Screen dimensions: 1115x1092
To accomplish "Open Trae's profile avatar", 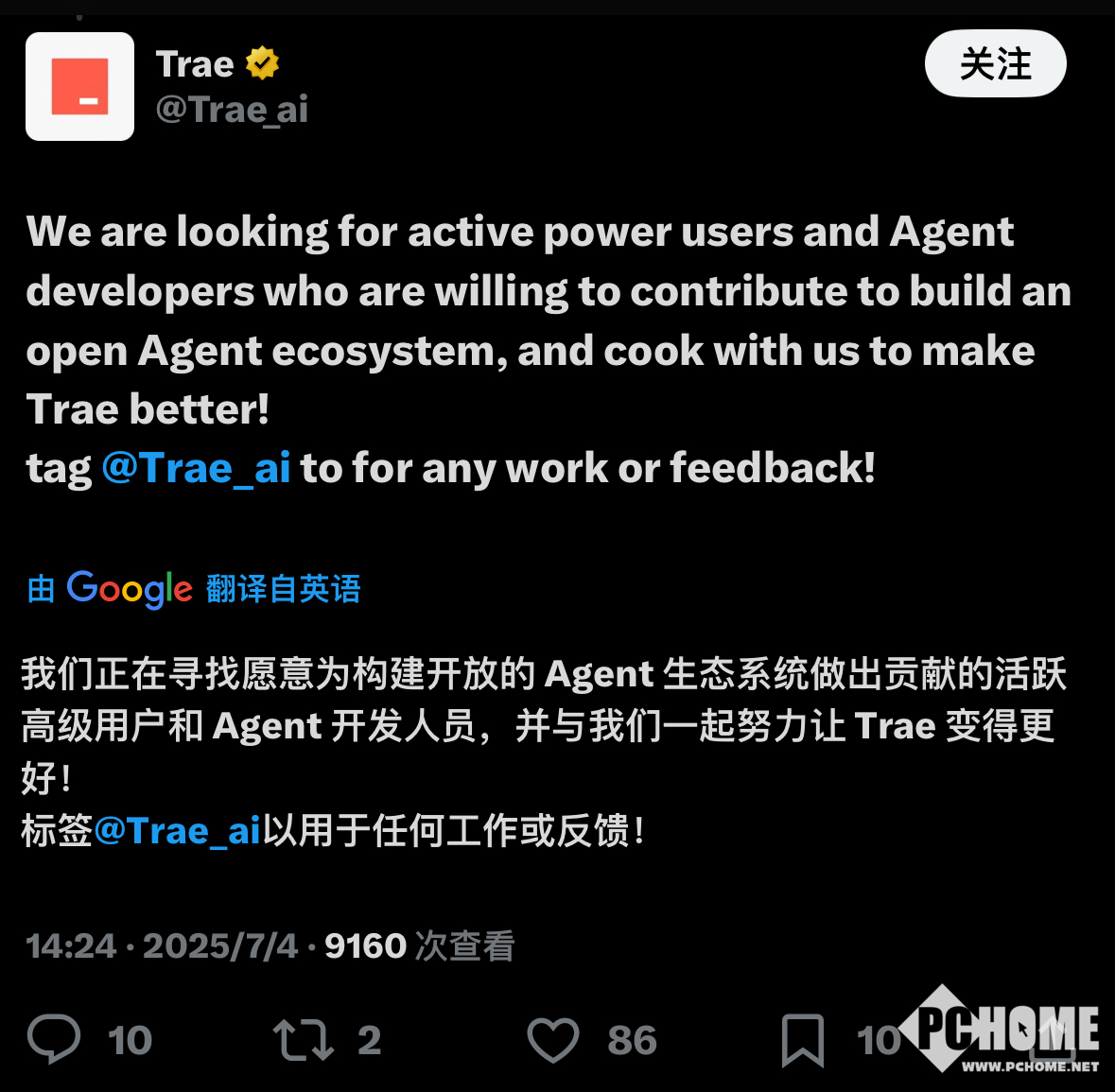I will pyautogui.click(x=79, y=87).
